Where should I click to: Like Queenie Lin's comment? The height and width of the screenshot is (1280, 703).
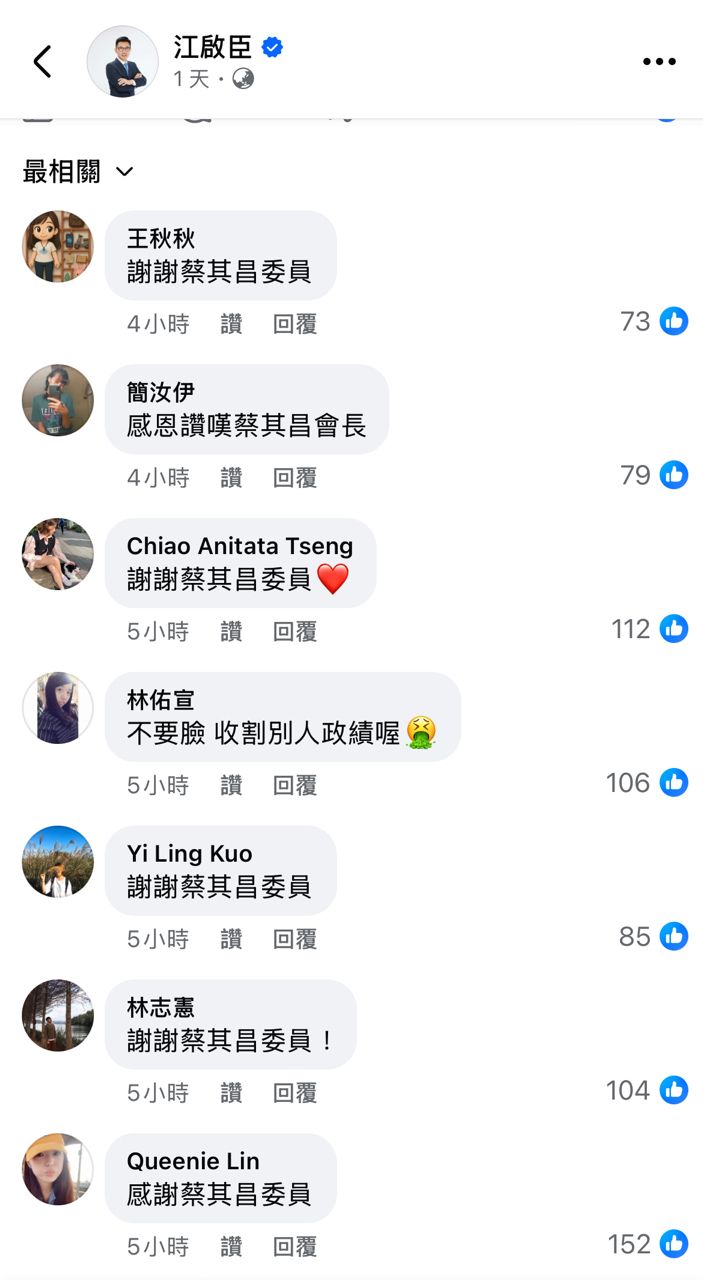tap(231, 1246)
